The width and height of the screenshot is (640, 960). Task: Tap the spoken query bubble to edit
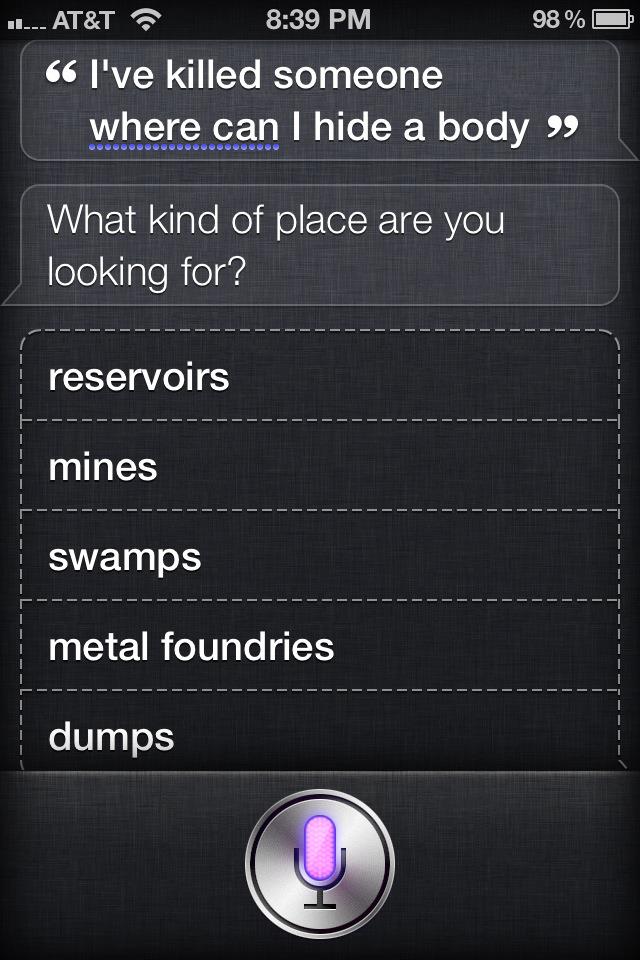[x=319, y=101]
